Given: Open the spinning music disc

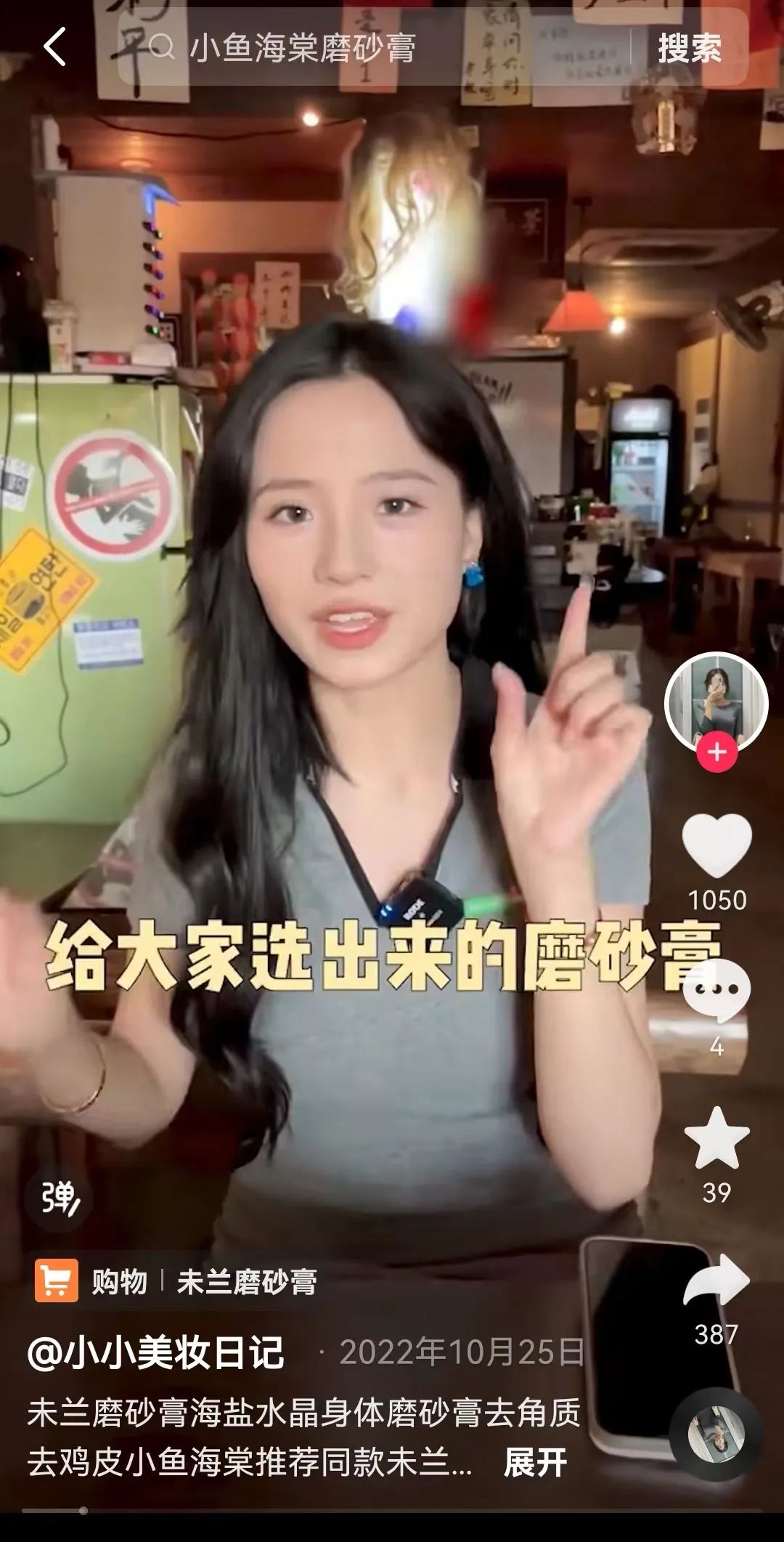Looking at the screenshot, I should point(716,1435).
